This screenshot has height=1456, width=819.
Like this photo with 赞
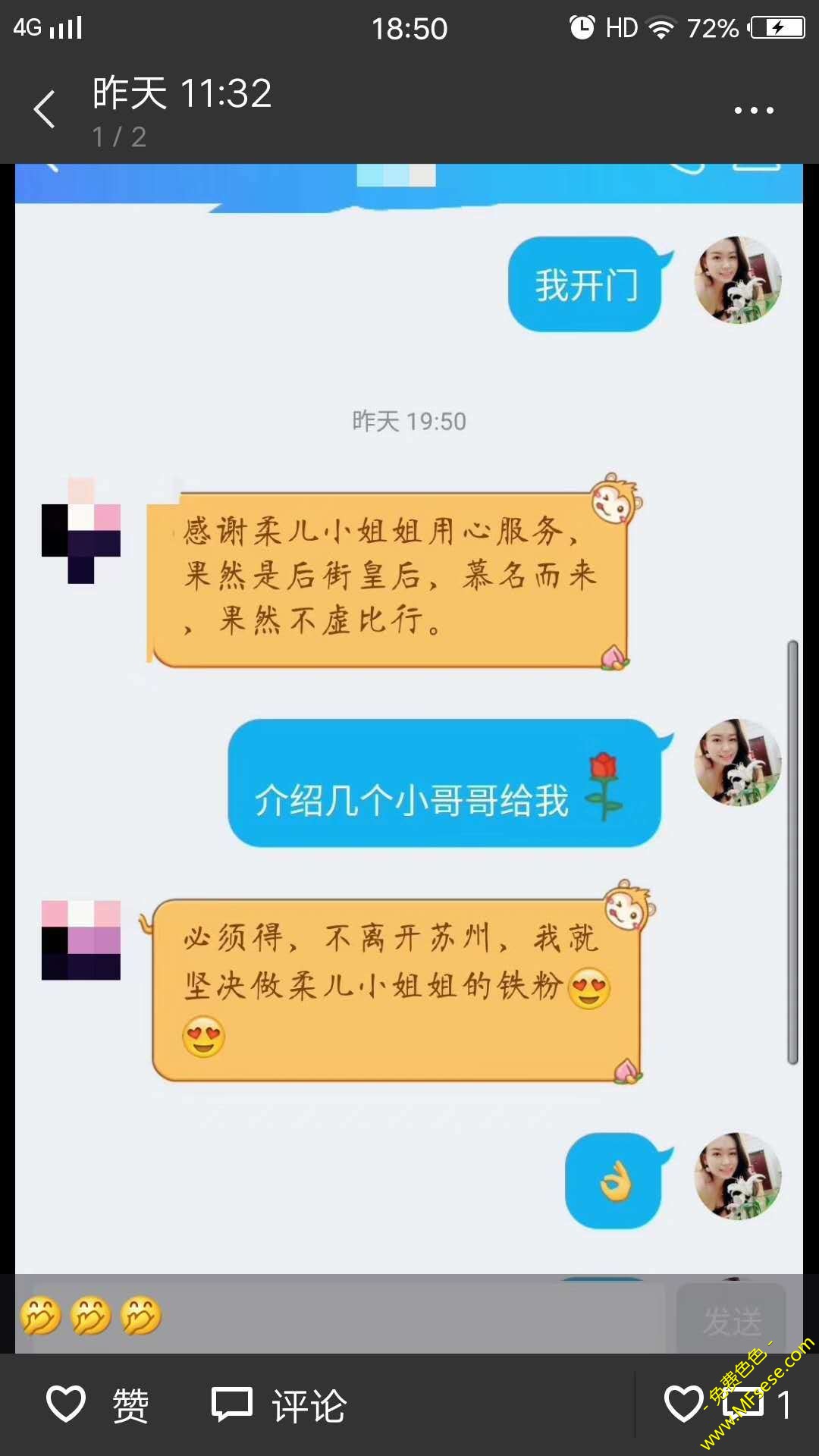[97, 1405]
